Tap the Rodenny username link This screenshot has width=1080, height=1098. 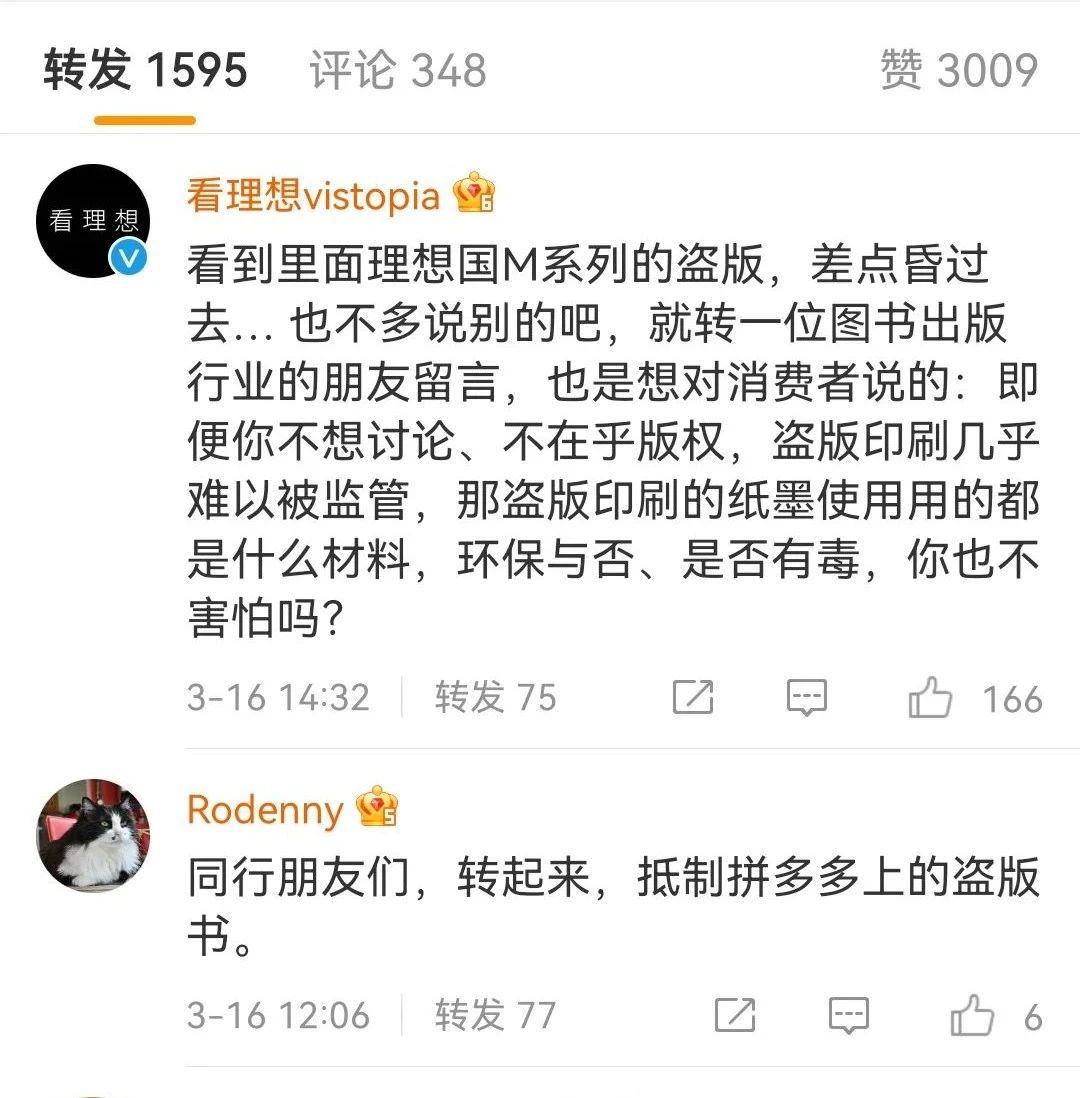coord(265,810)
